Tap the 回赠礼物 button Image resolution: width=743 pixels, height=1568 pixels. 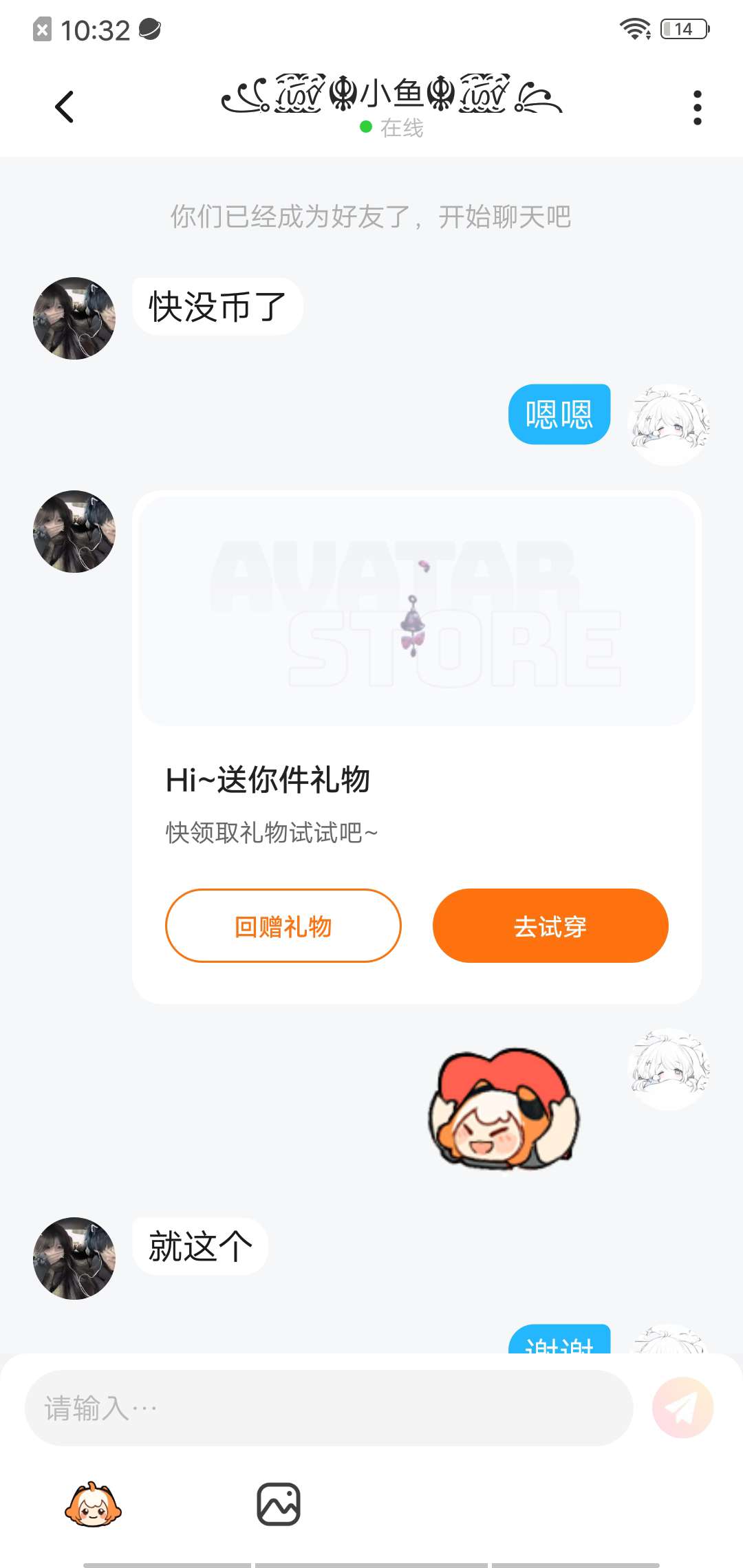tap(283, 926)
